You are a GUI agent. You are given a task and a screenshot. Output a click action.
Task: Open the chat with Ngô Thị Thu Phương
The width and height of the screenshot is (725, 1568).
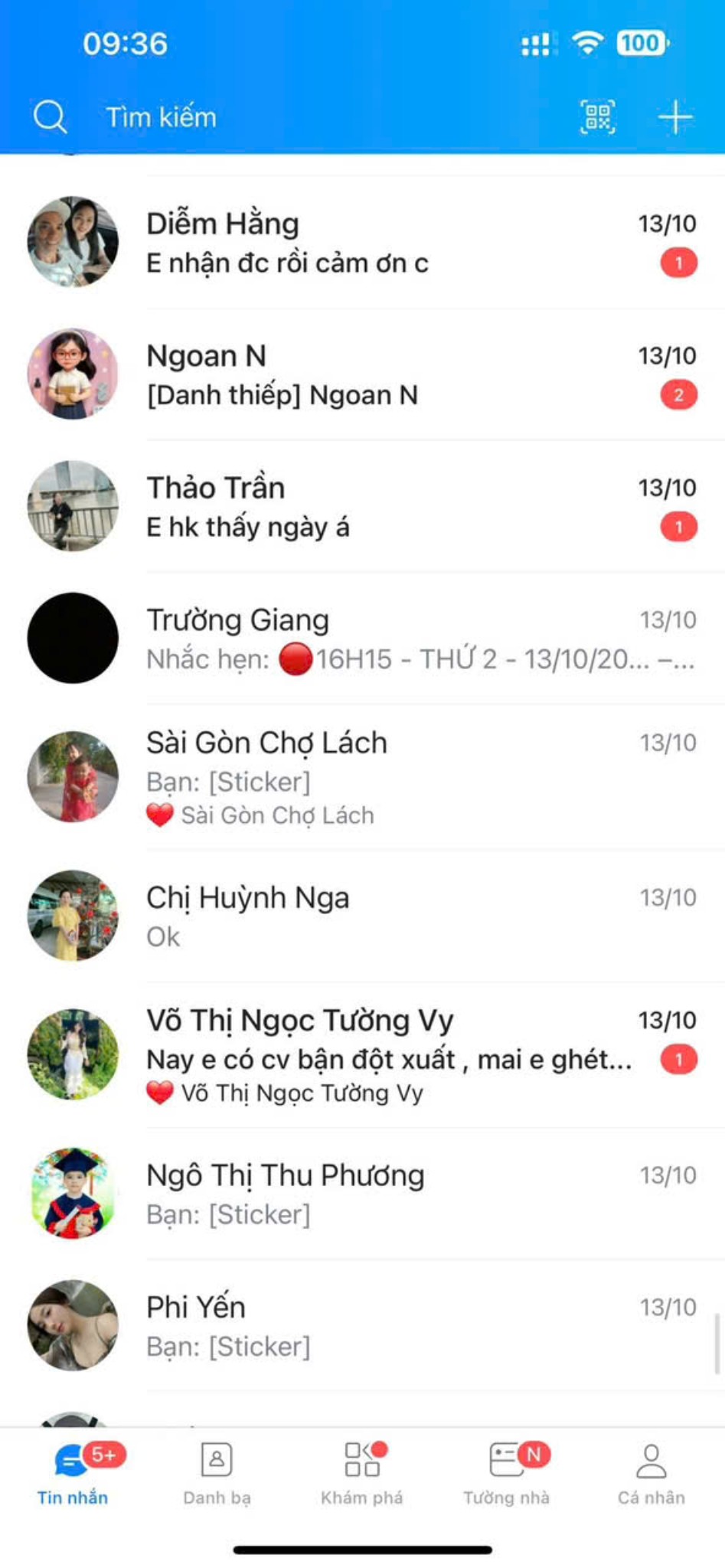[x=383, y=1194]
